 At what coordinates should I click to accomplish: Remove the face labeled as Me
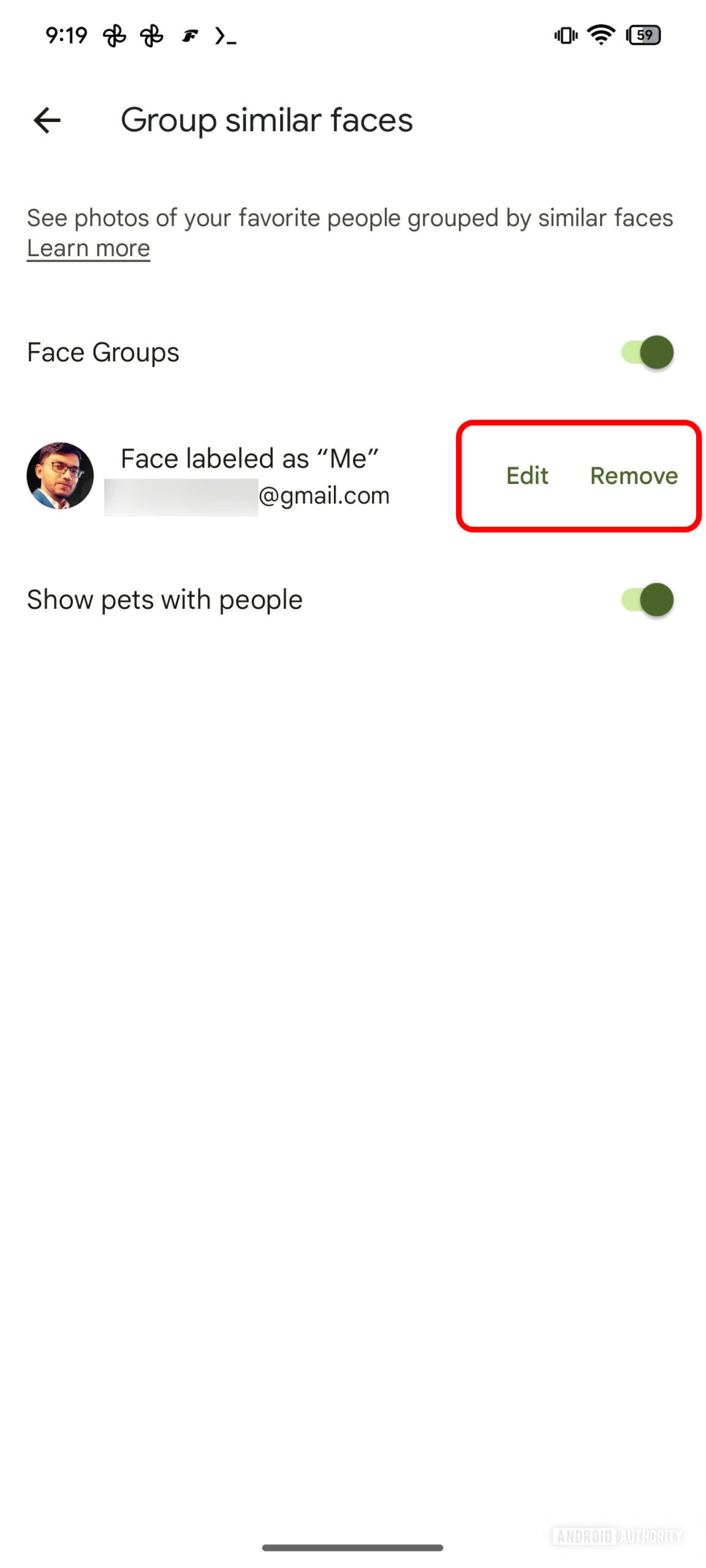[x=633, y=475]
